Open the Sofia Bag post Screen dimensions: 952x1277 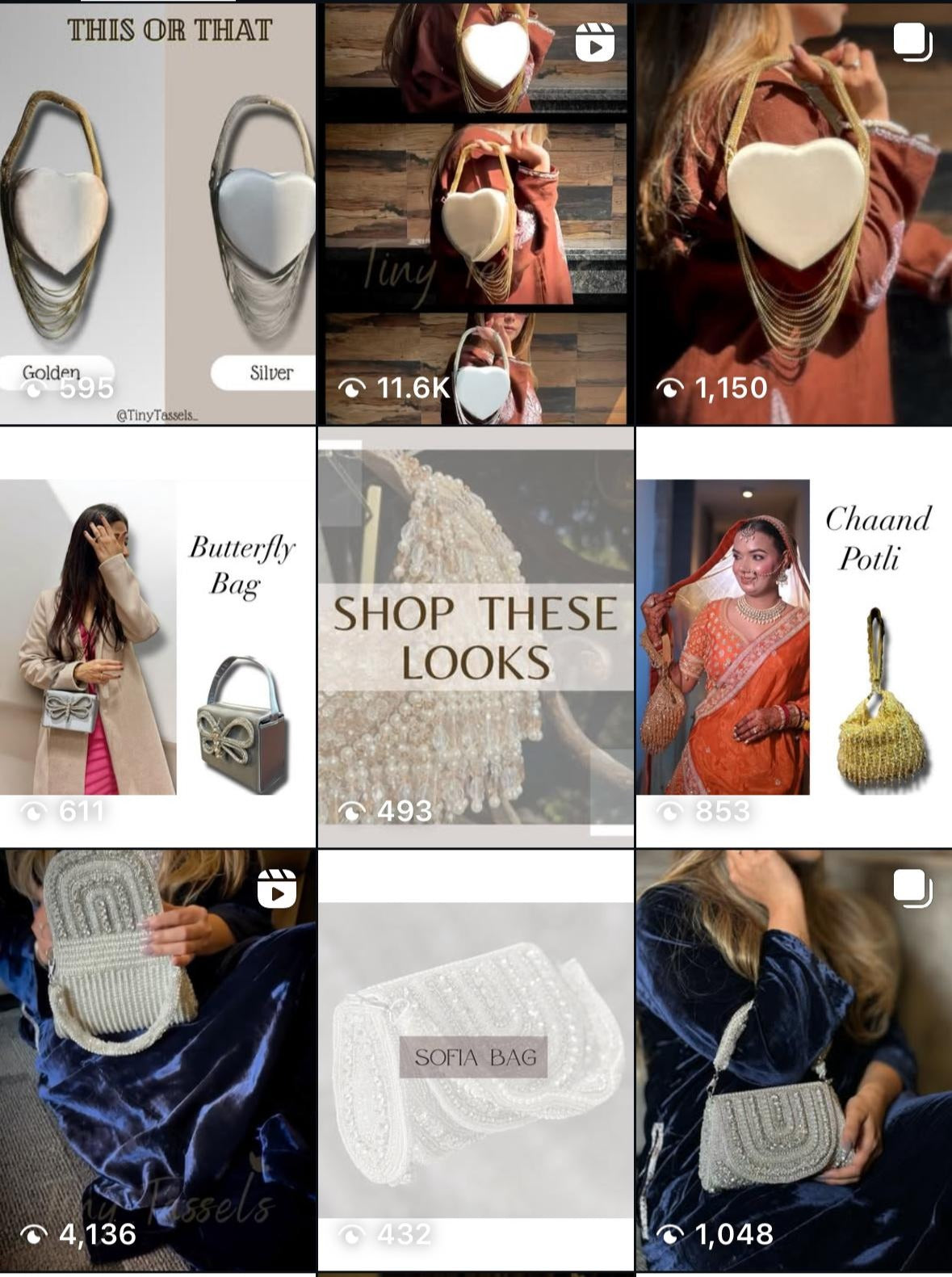coord(476,1060)
